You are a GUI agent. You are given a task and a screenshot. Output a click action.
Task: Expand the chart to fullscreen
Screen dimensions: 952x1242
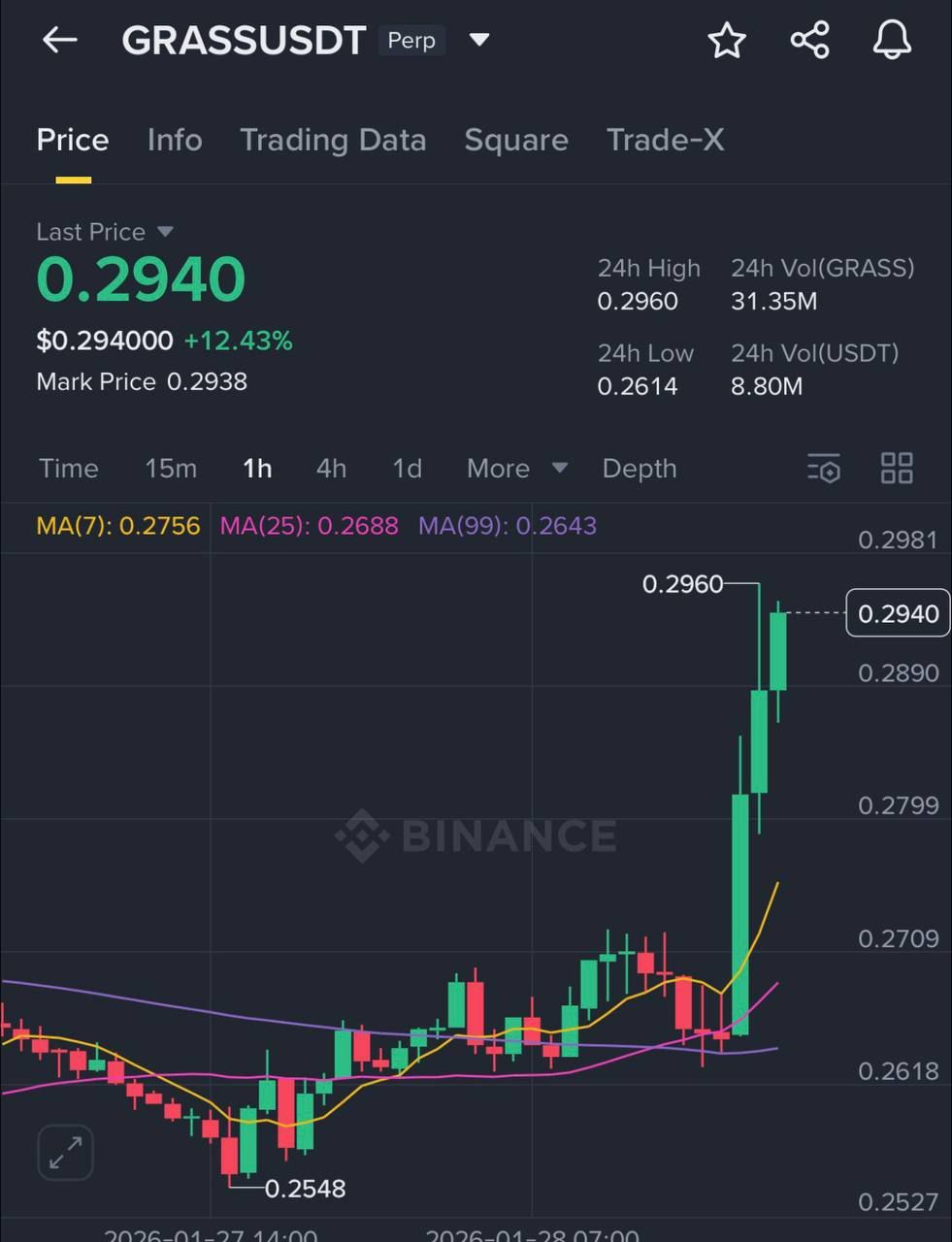click(x=66, y=1153)
